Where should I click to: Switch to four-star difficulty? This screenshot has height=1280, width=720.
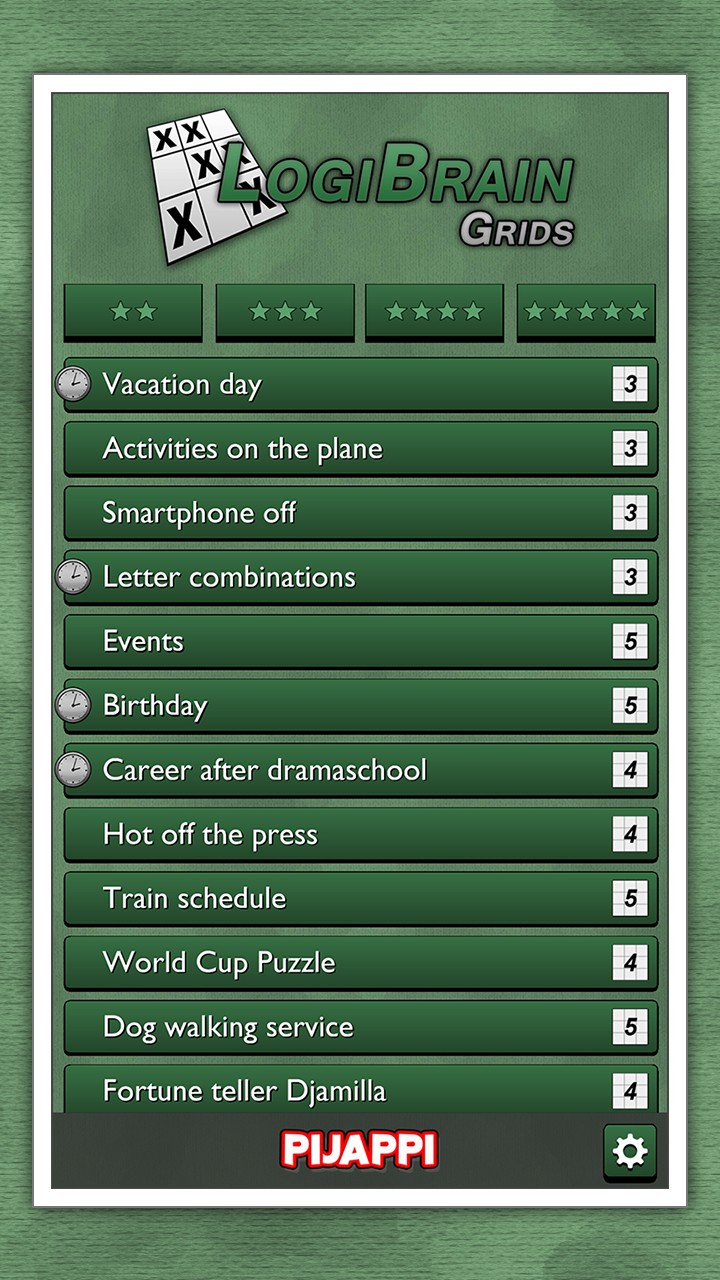tap(435, 312)
